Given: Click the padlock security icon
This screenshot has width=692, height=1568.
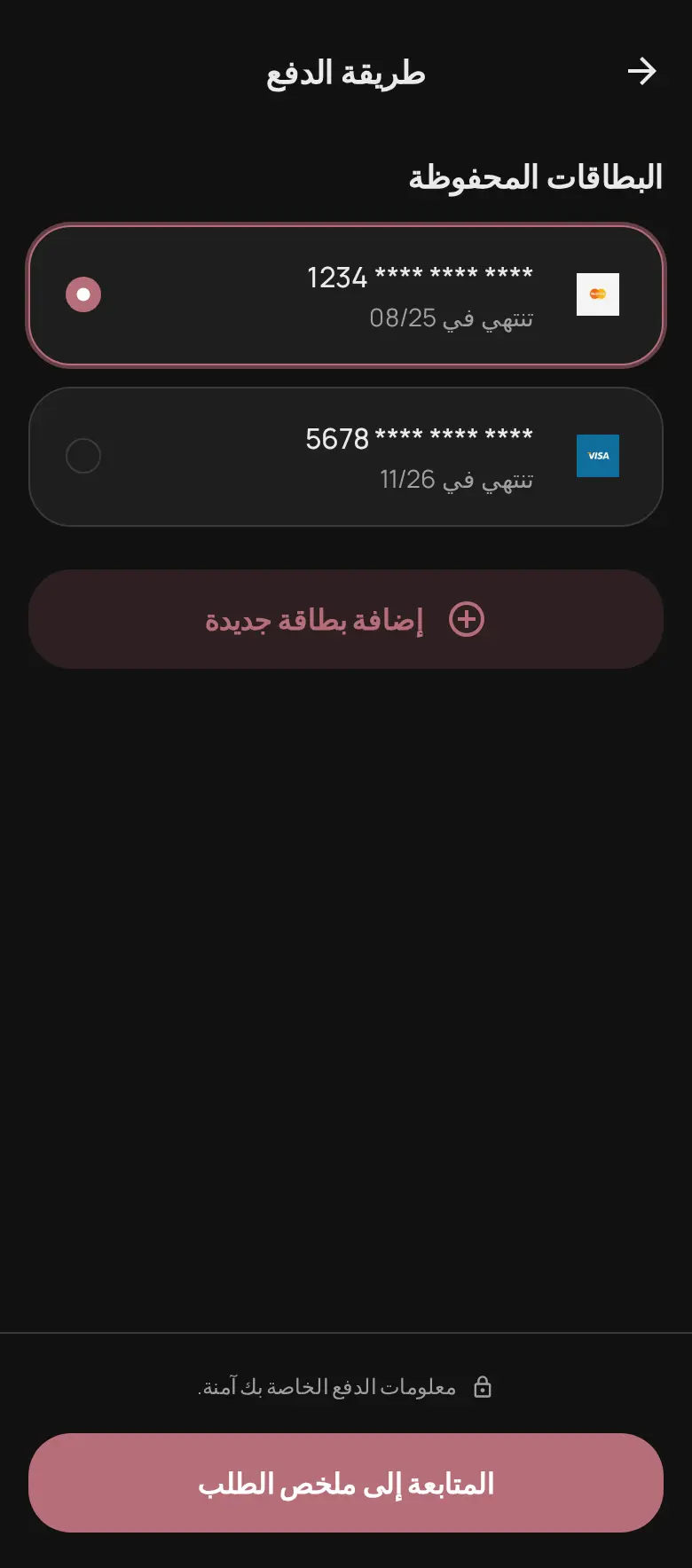Looking at the screenshot, I should [x=483, y=1386].
